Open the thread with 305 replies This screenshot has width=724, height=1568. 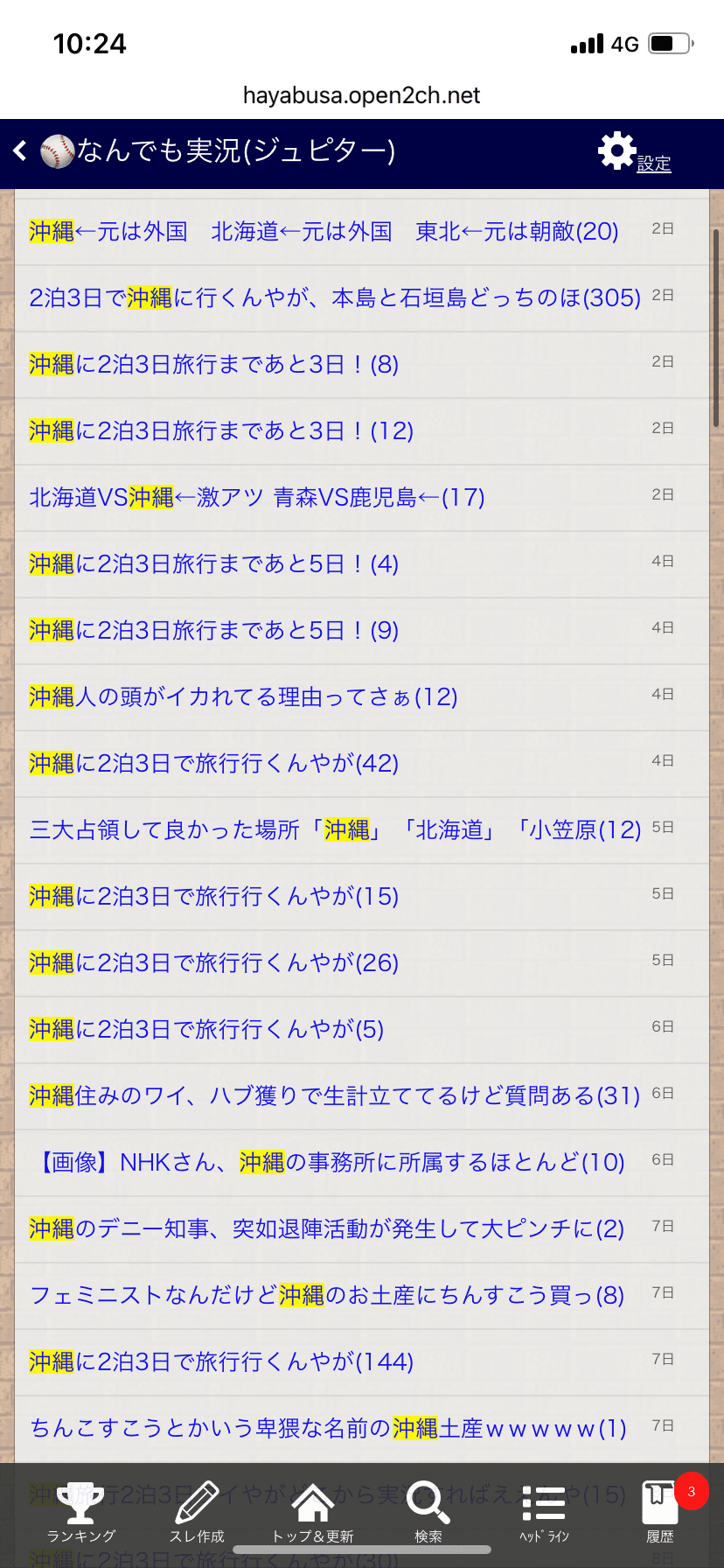click(335, 298)
